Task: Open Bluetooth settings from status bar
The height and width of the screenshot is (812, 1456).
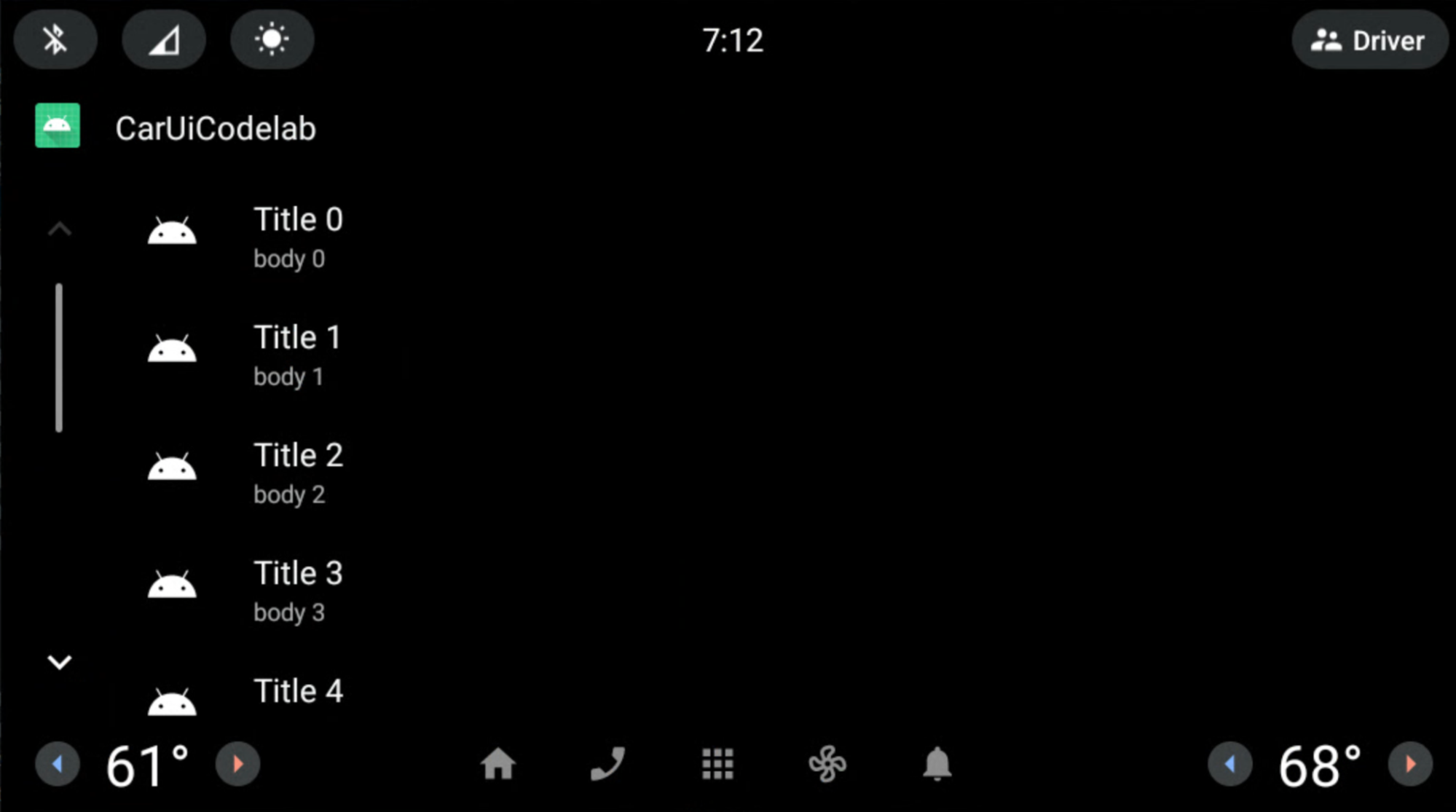Action: [x=55, y=39]
